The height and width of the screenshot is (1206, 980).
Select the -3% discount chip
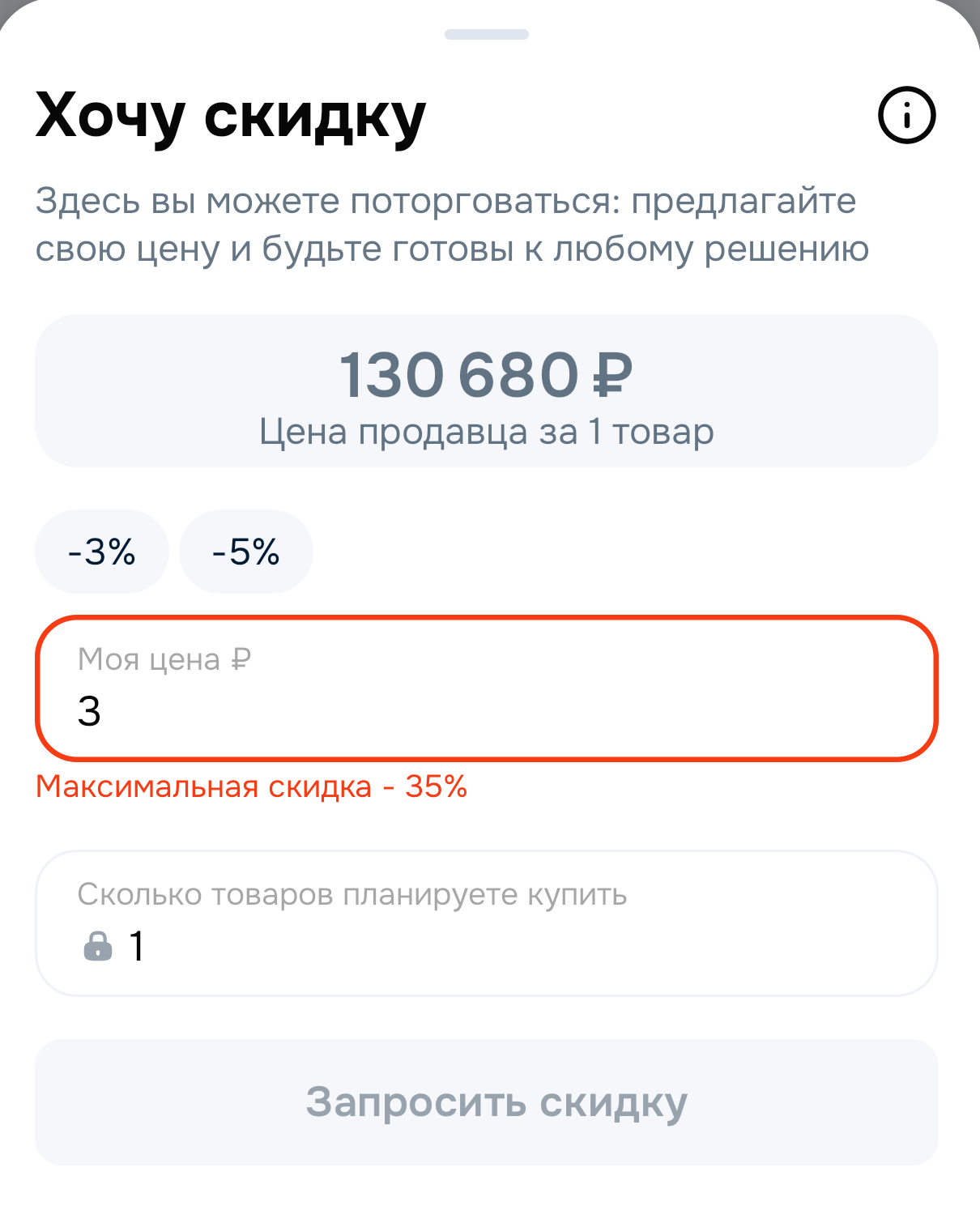[x=102, y=552]
